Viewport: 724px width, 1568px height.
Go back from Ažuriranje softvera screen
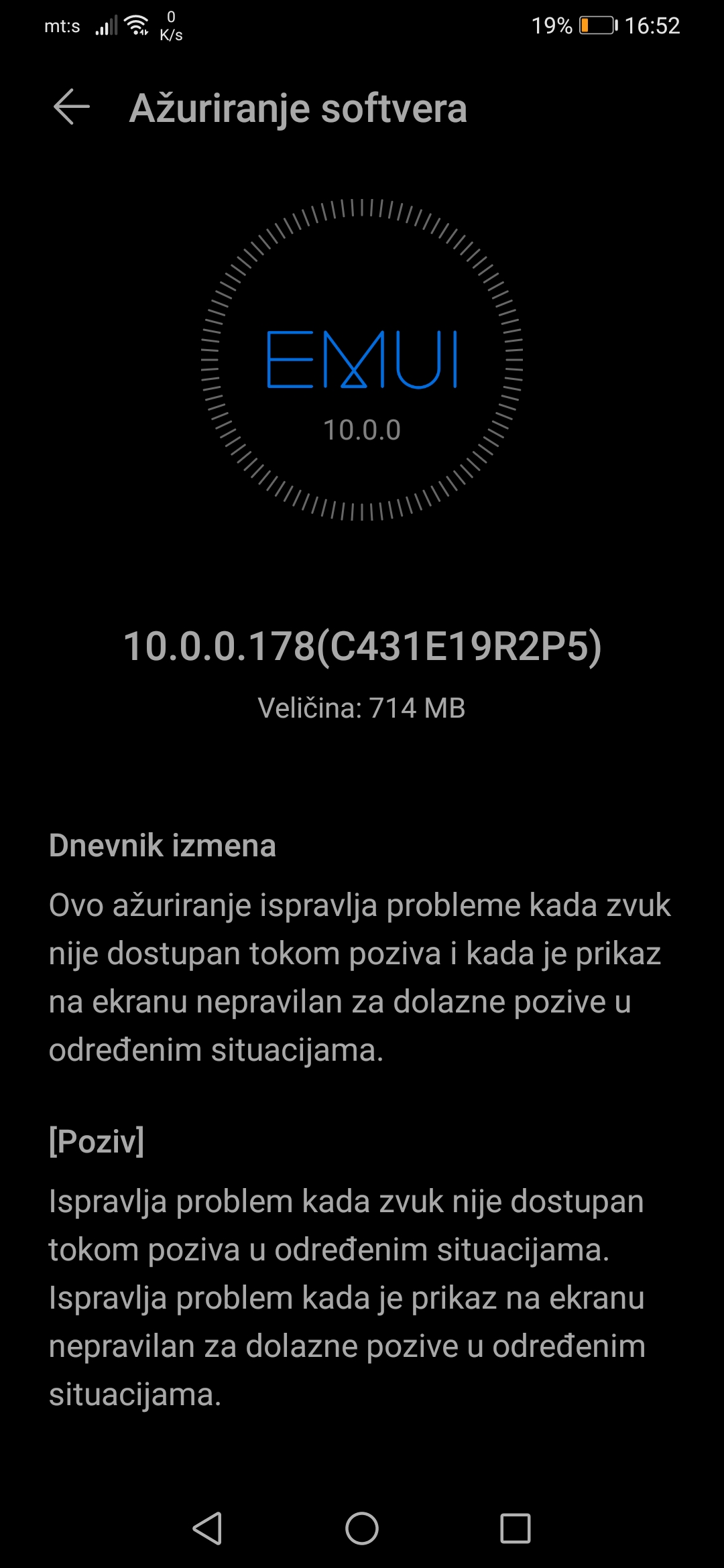click(72, 107)
